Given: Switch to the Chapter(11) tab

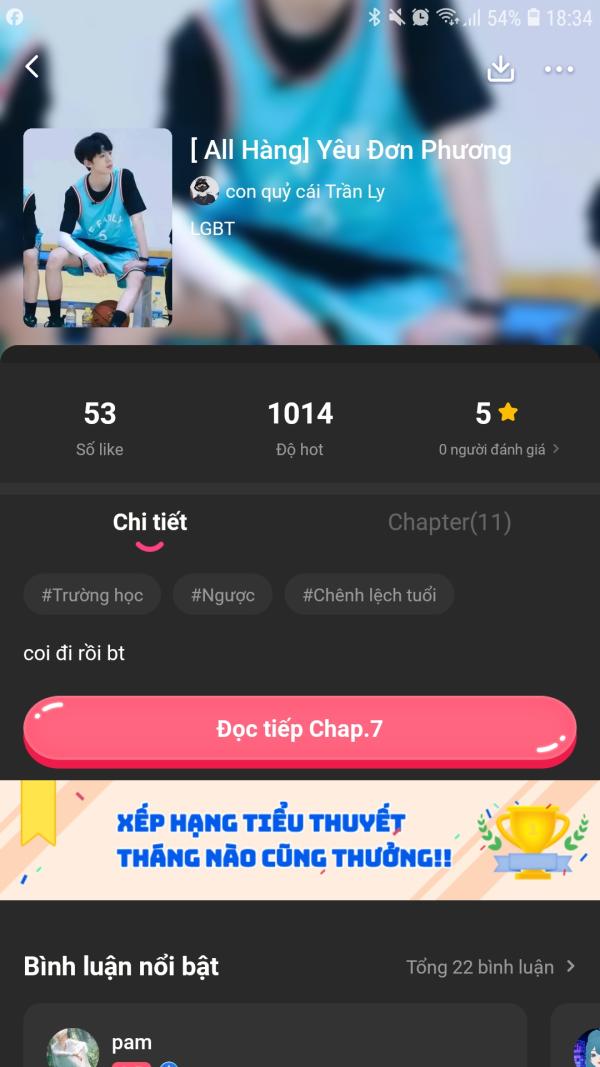Looking at the screenshot, I should point(449,522).
